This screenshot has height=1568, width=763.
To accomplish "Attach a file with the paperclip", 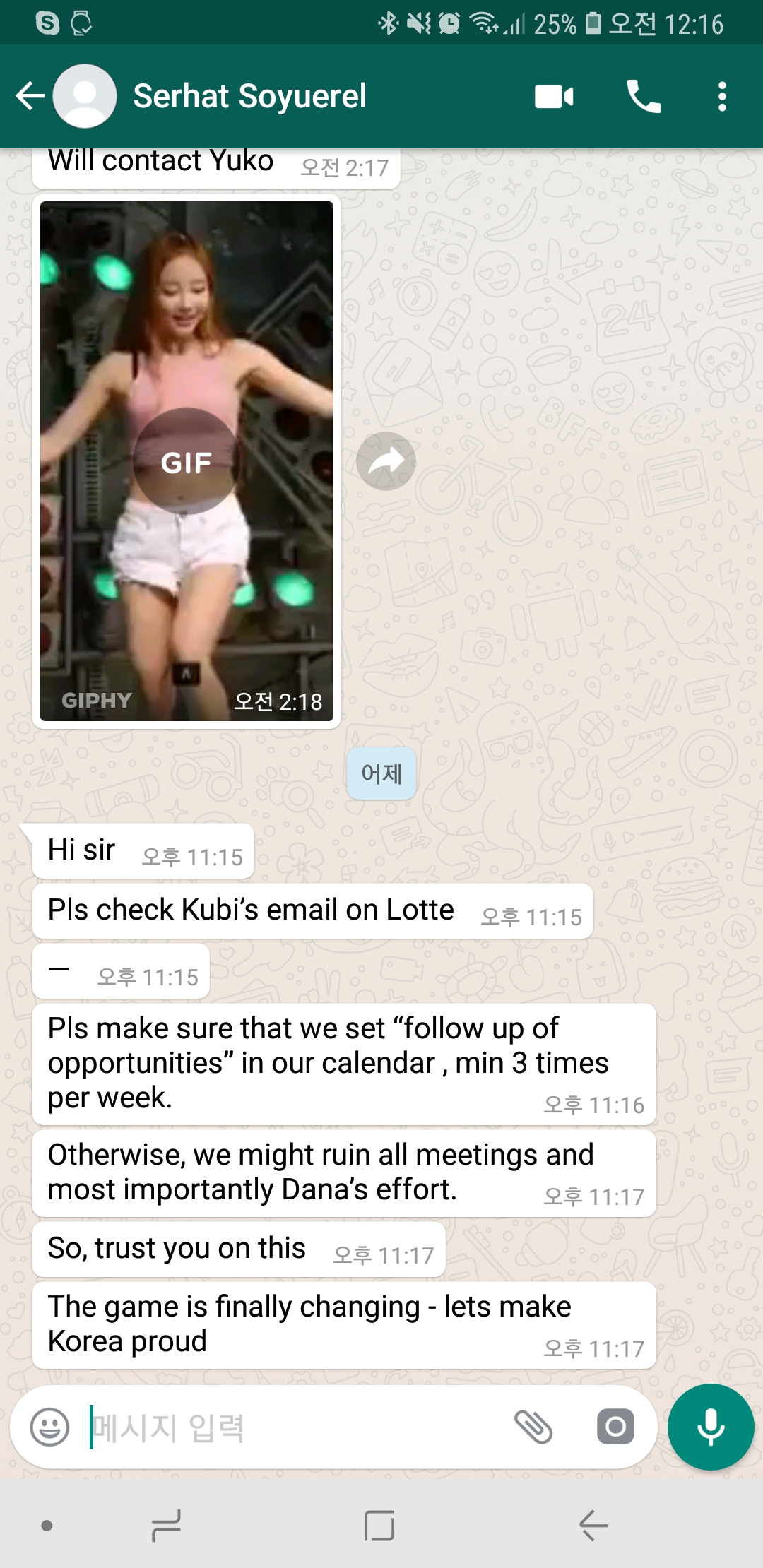I will coord(533,1427).
